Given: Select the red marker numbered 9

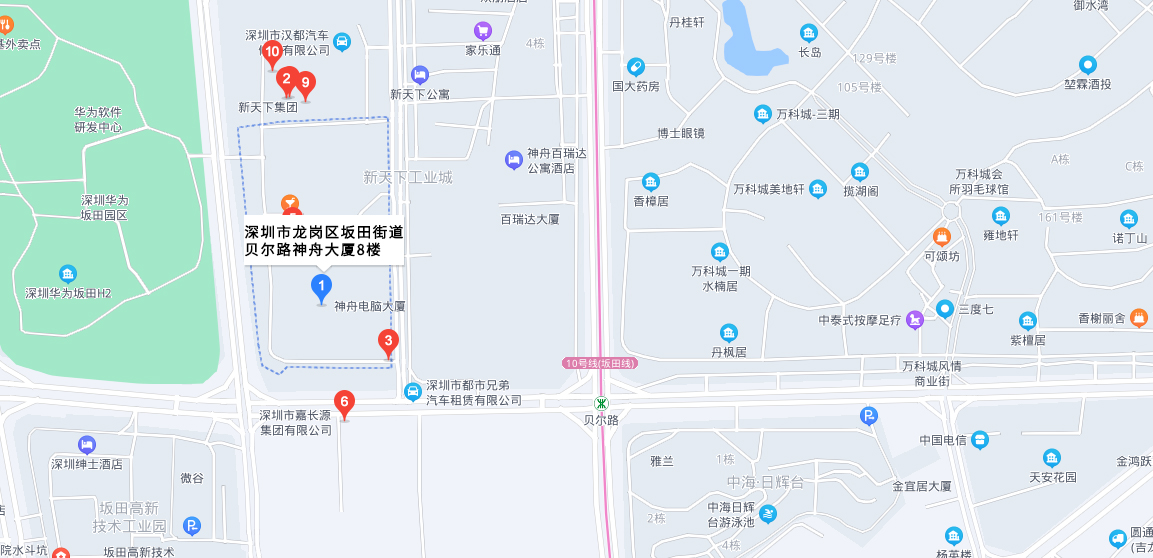Looking at the screenshot, I should 306,84.
